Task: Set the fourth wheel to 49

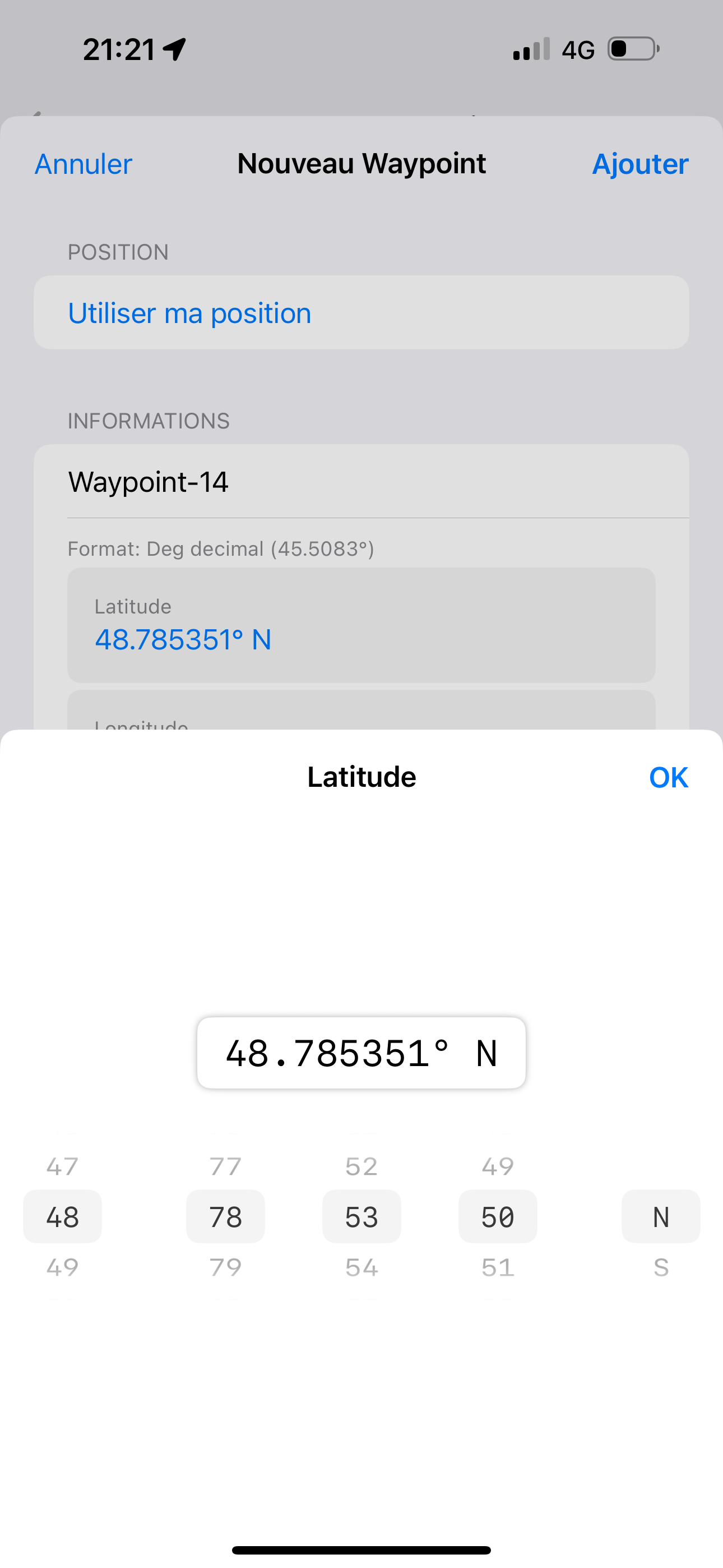Action: (x=498, y=1166)
